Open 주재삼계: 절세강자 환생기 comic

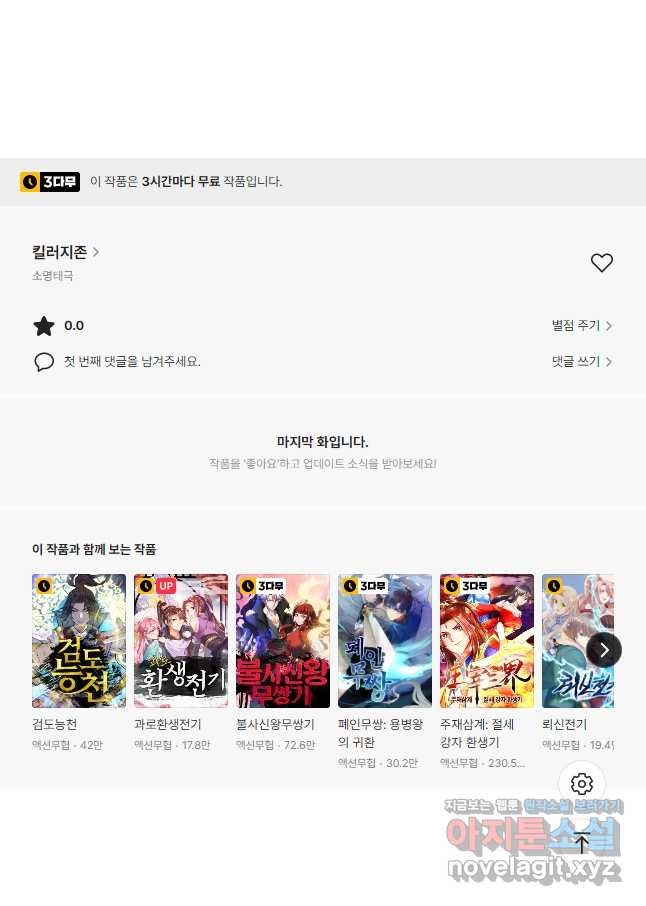(x=487, y=641)
